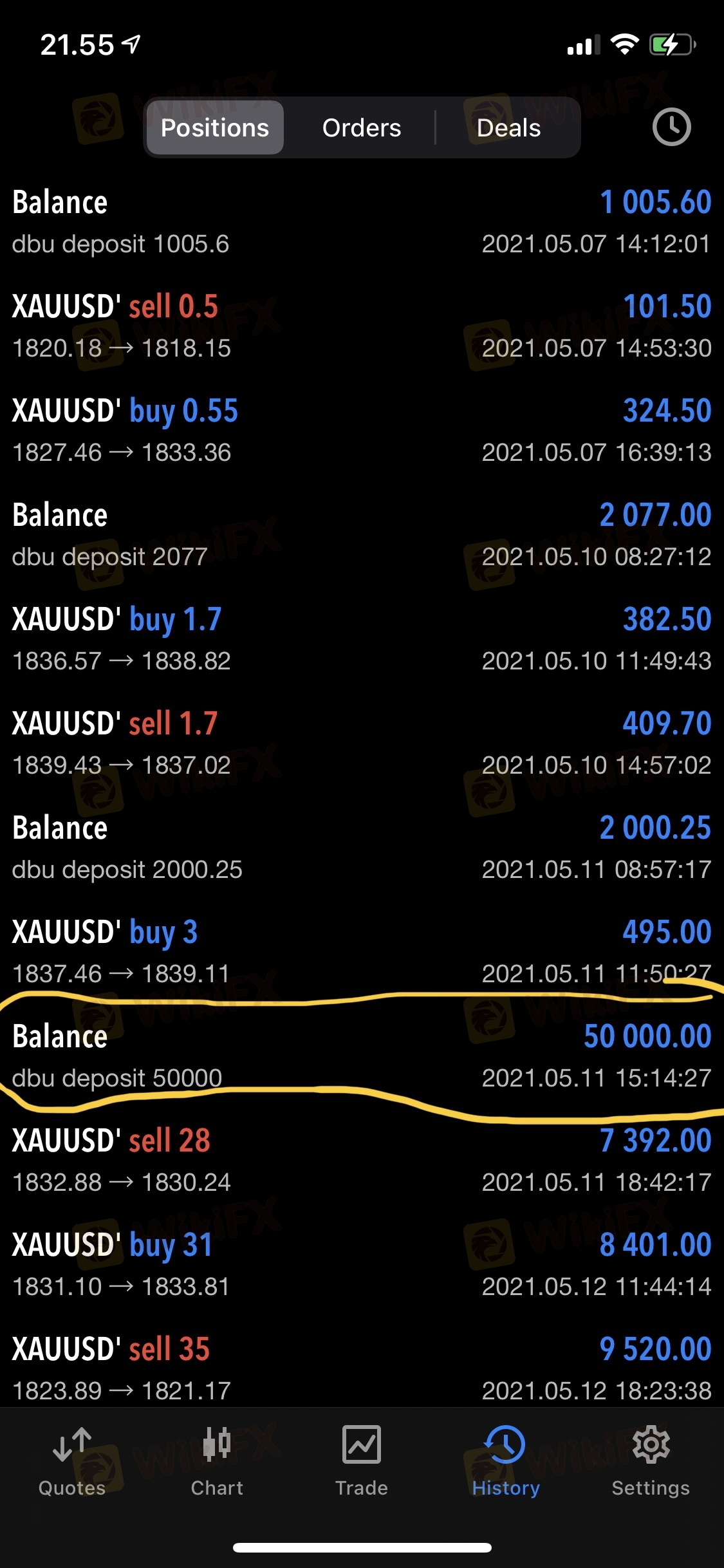This screenshot has height=1568, width=724.
Task: Expand the XAUUSD buy 3 position
Action: 362,952
